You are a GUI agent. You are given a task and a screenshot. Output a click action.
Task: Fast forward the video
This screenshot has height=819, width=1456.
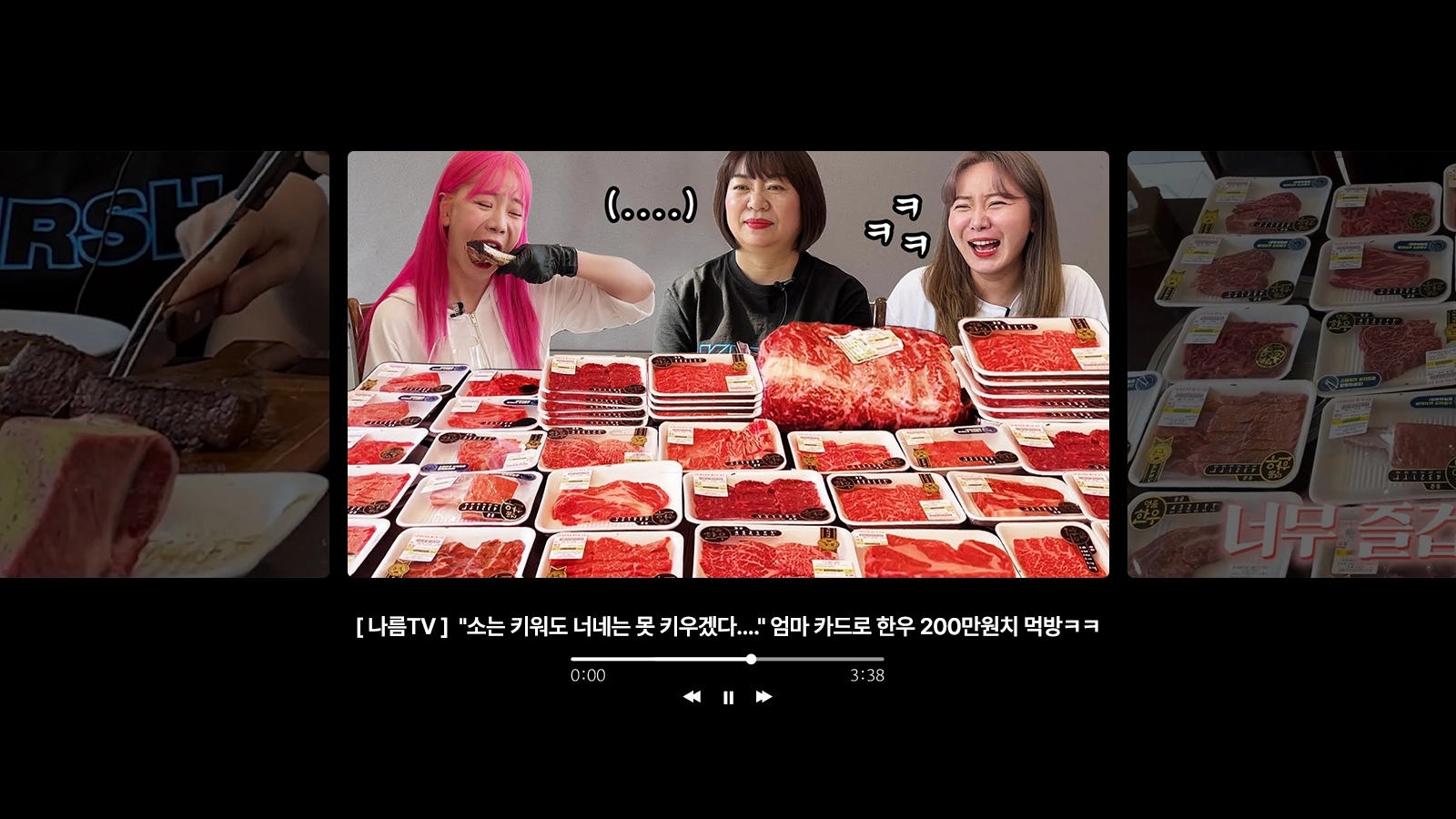(763, 697)
